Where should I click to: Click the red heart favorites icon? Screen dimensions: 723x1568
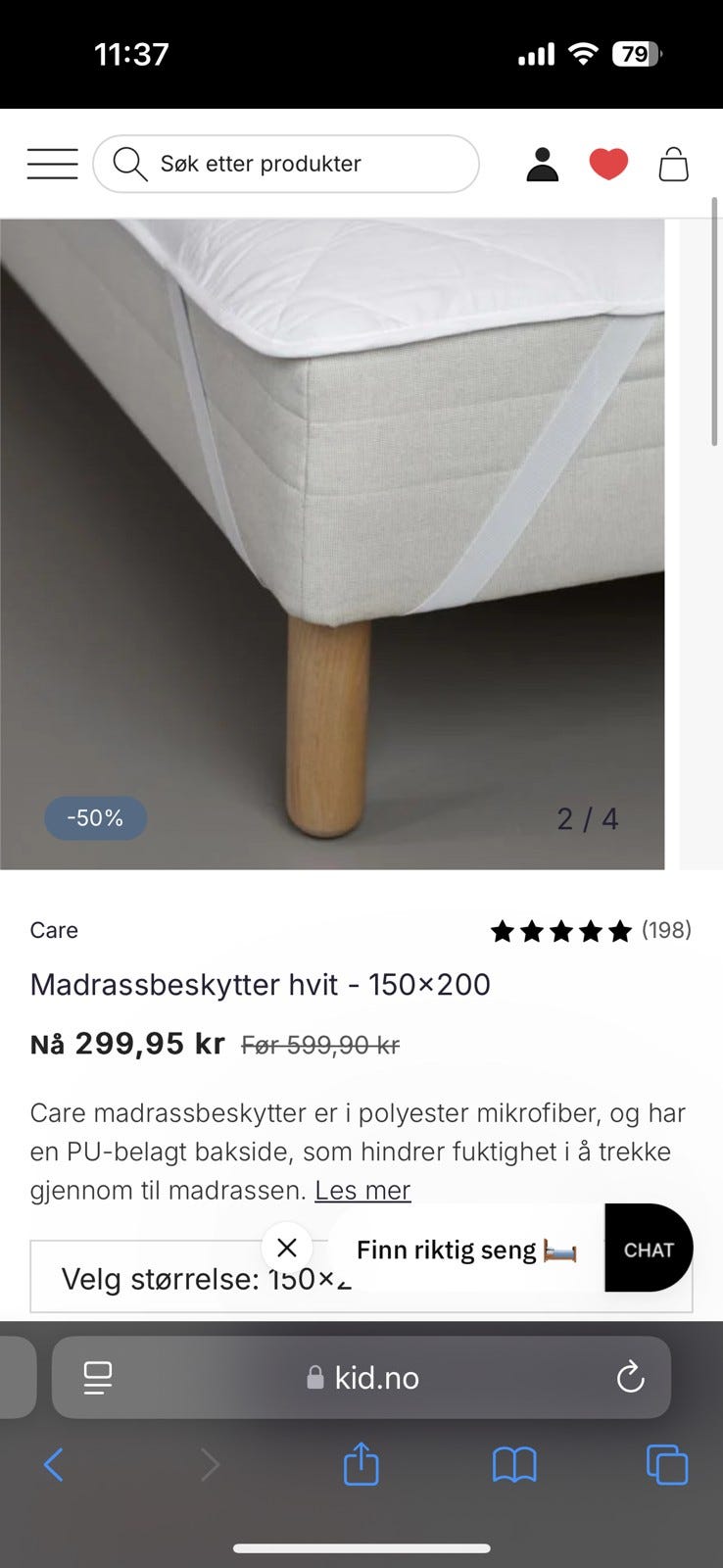[x=608, y=164]
